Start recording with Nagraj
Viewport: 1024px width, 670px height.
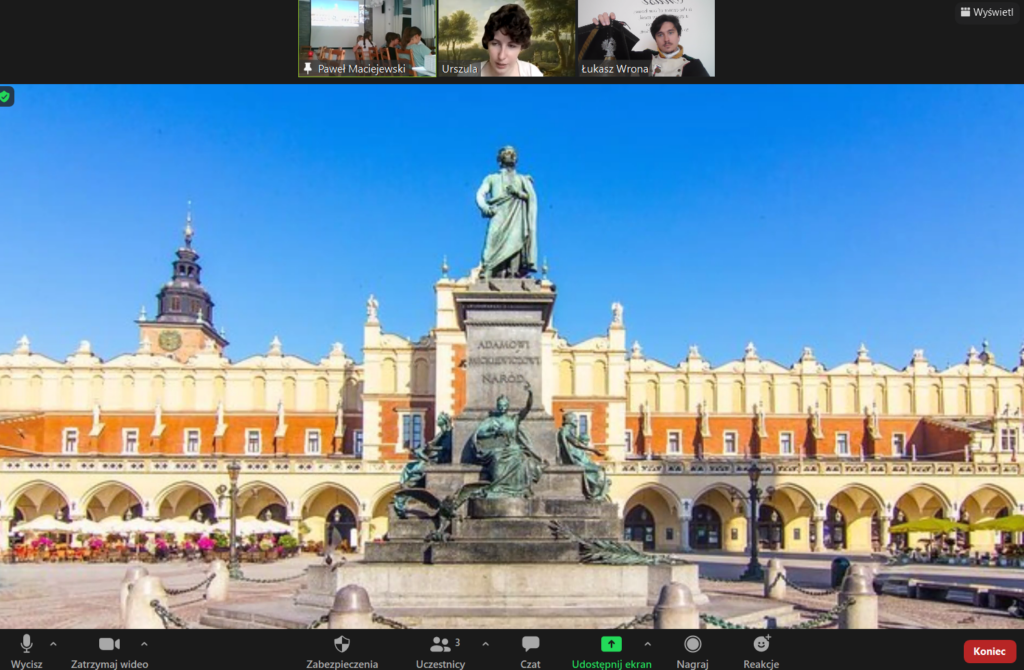click(692, 649)
